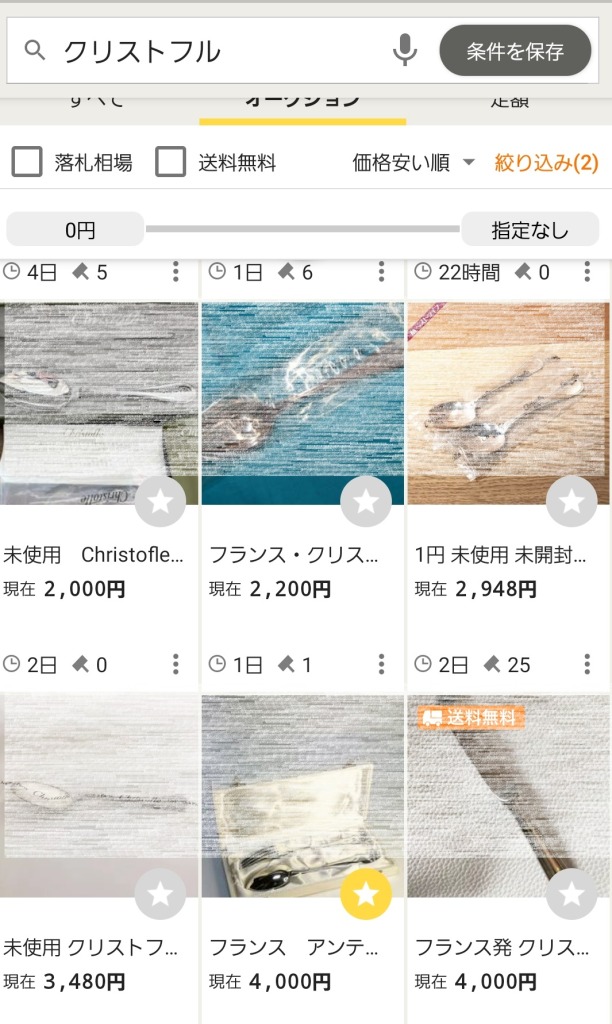Open 絞り込み(2) filter options

(x=546, y=163)
